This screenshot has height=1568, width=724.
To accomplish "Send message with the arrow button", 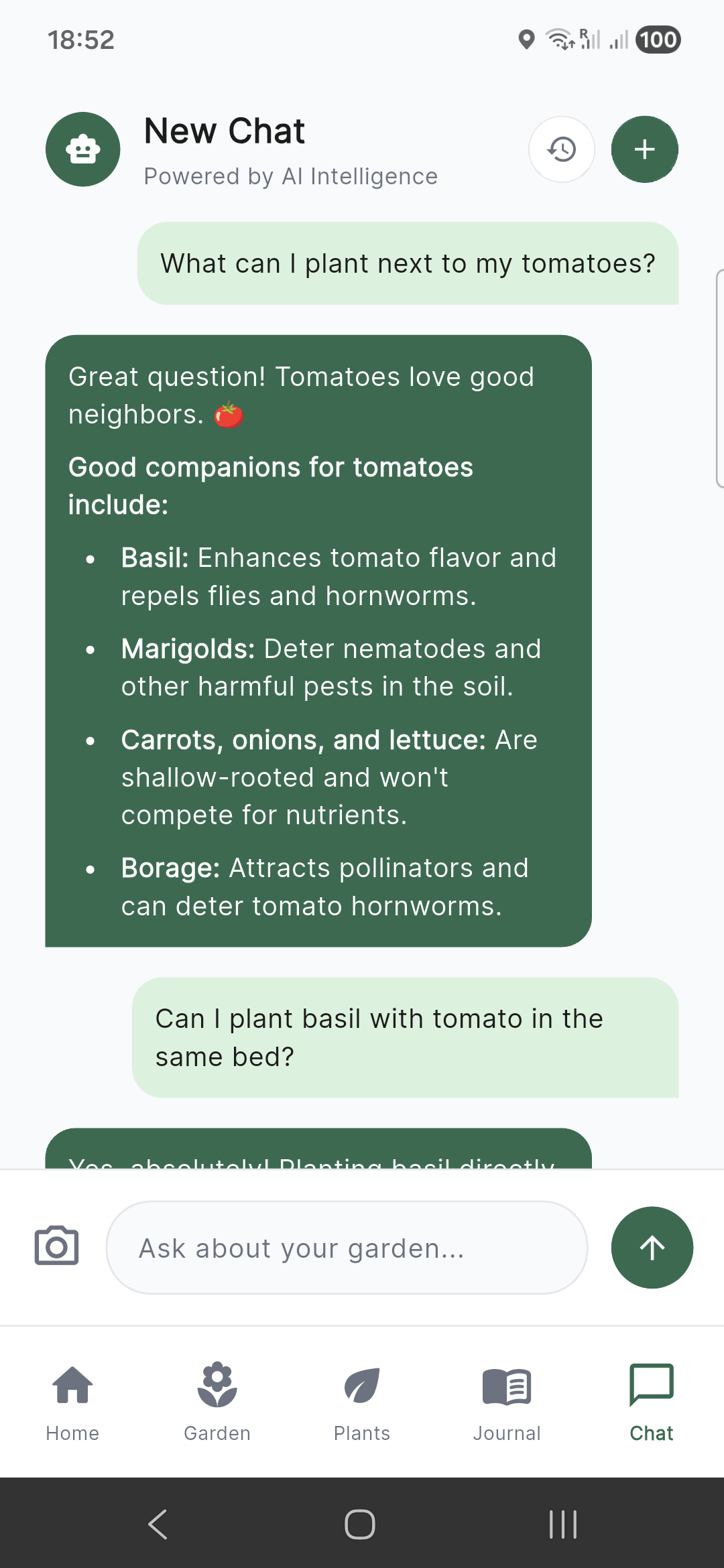I will pos(650,1246).
